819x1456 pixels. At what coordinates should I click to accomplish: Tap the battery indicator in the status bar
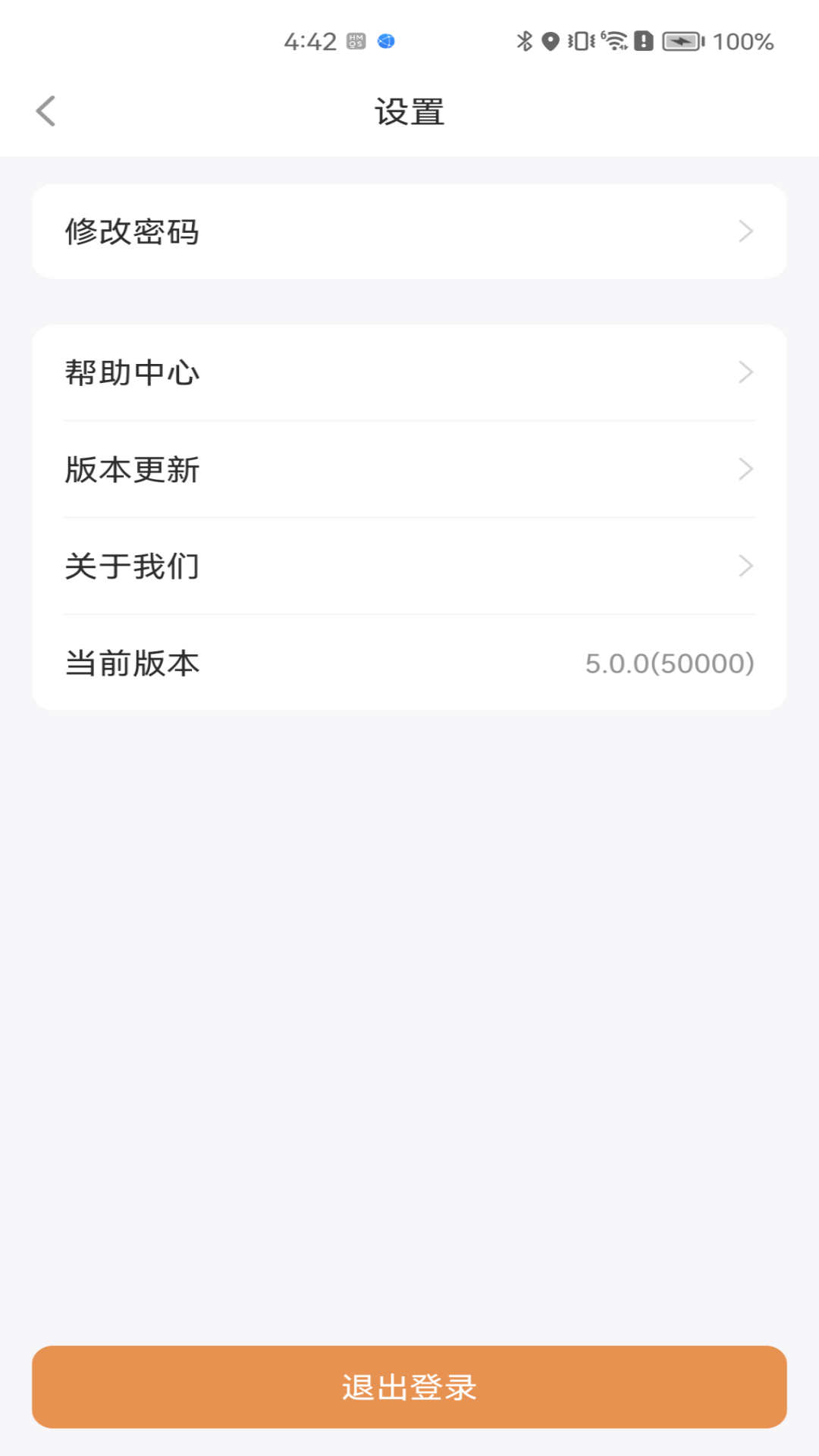pyautogui.click(x=681, y=42)
